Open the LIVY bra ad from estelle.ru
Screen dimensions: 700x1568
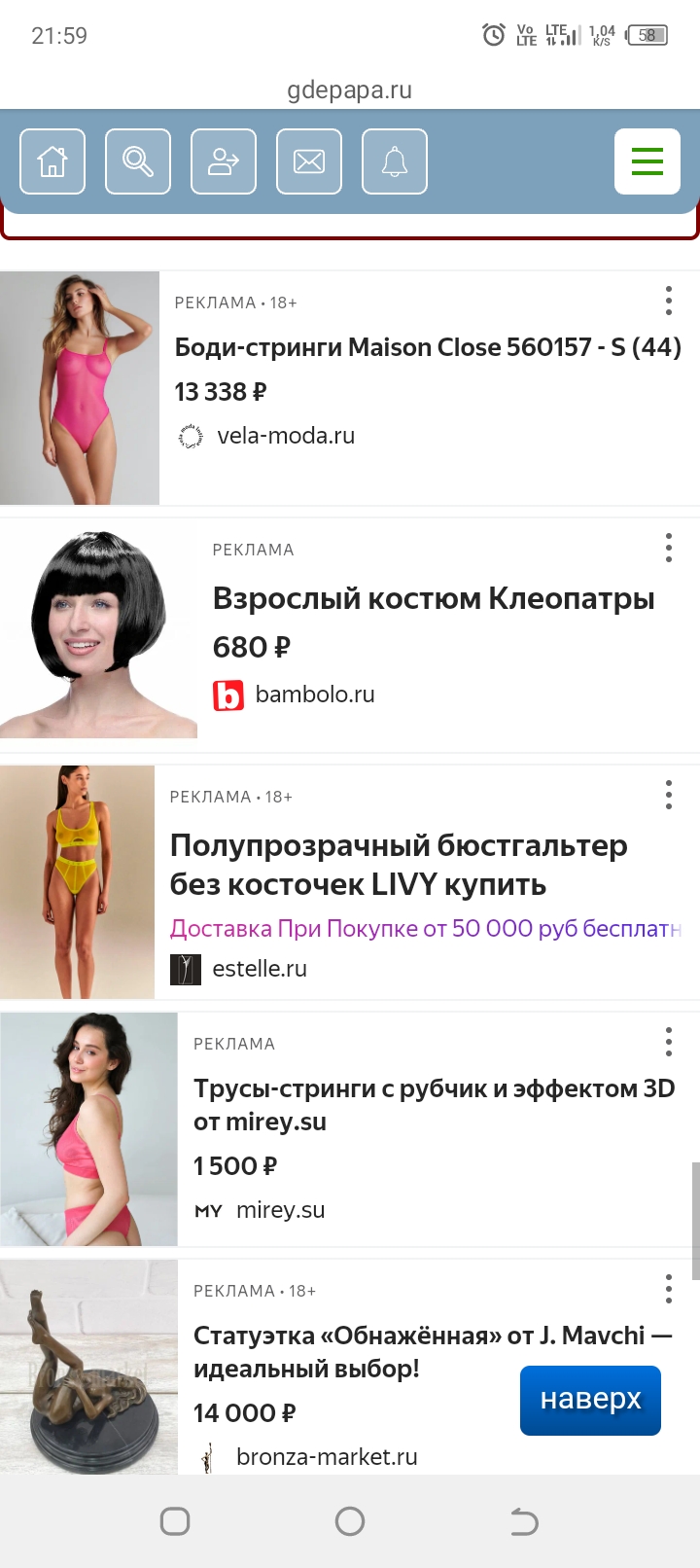click(x=399, y=865)
